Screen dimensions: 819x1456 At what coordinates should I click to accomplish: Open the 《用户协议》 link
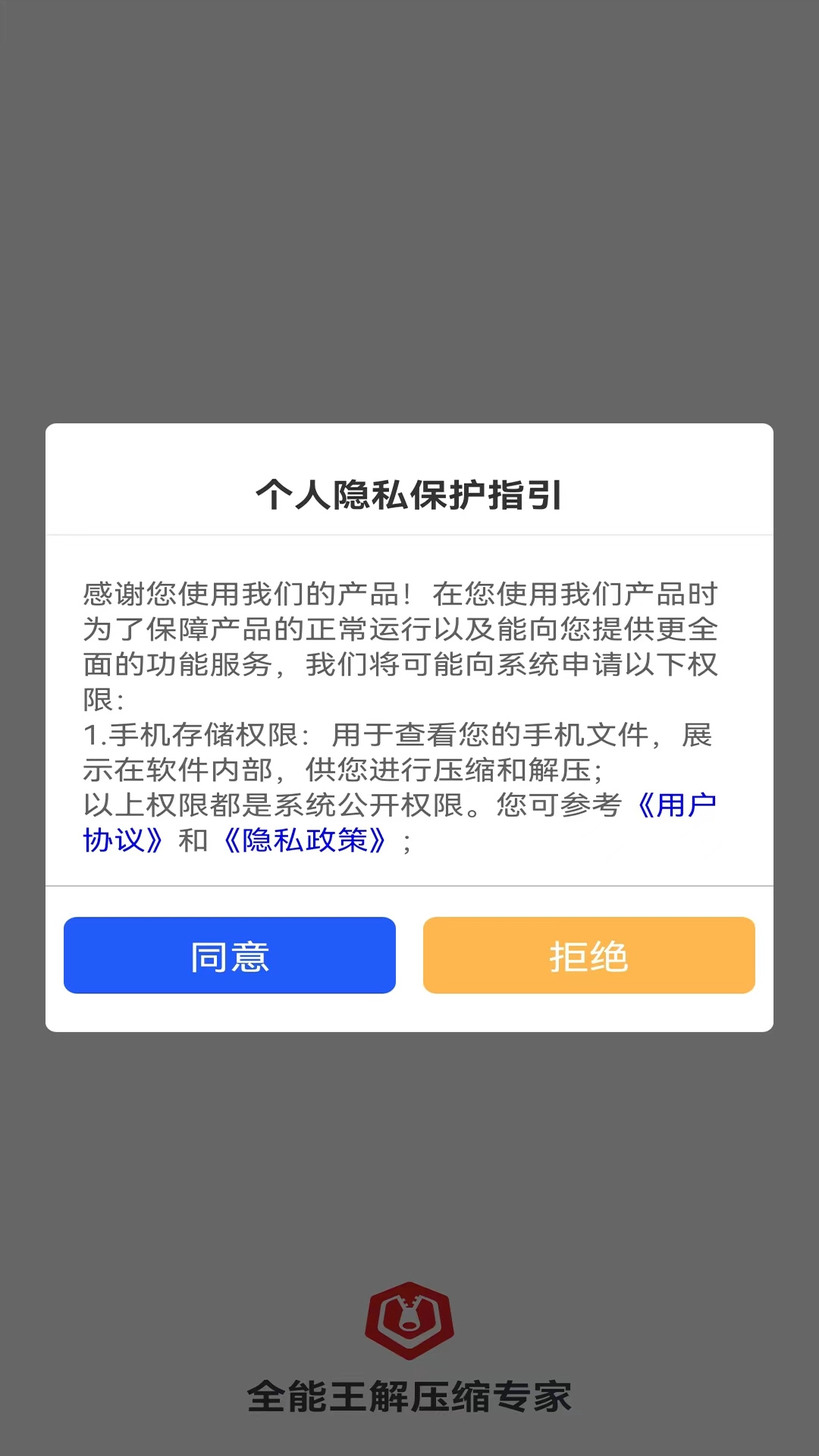click(x=675, y=805)
